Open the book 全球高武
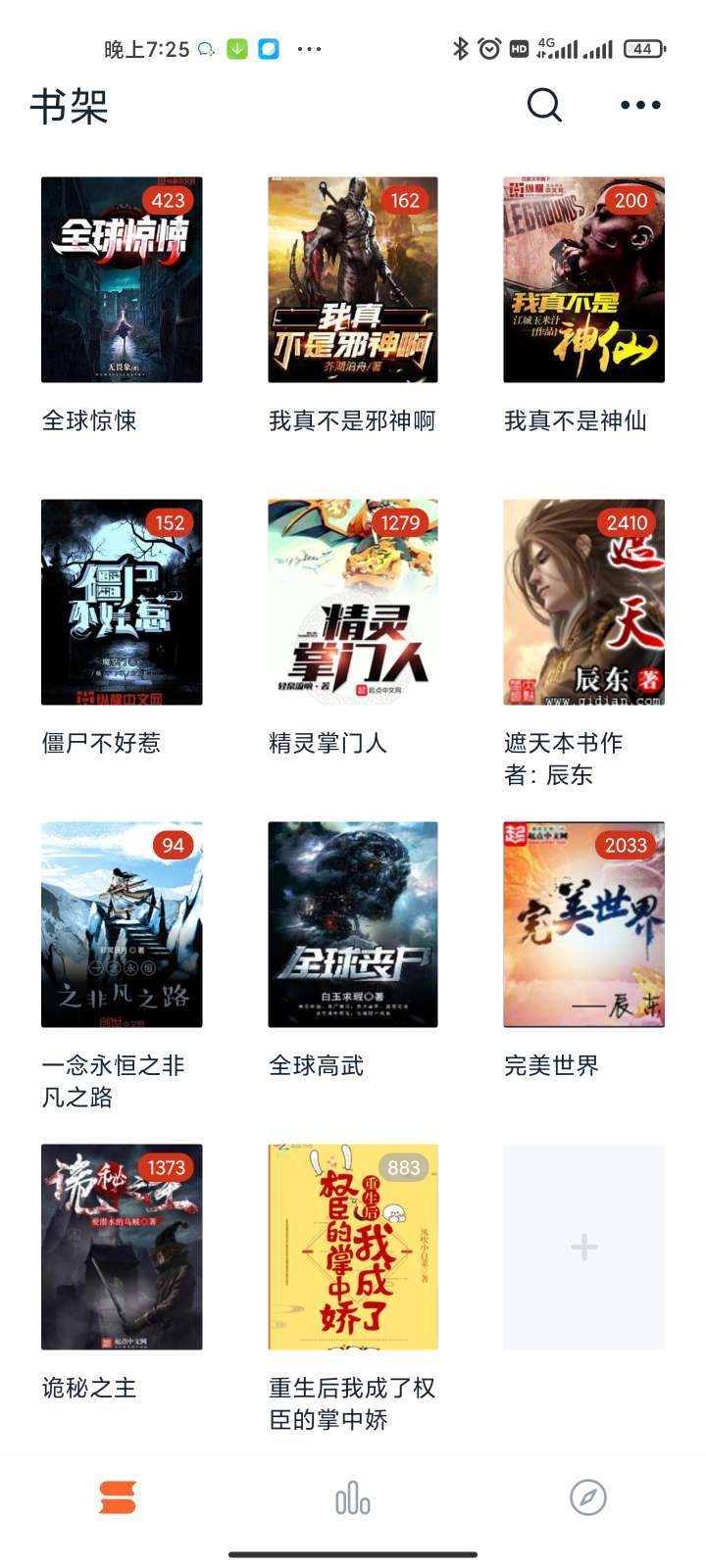 [353, 924]
